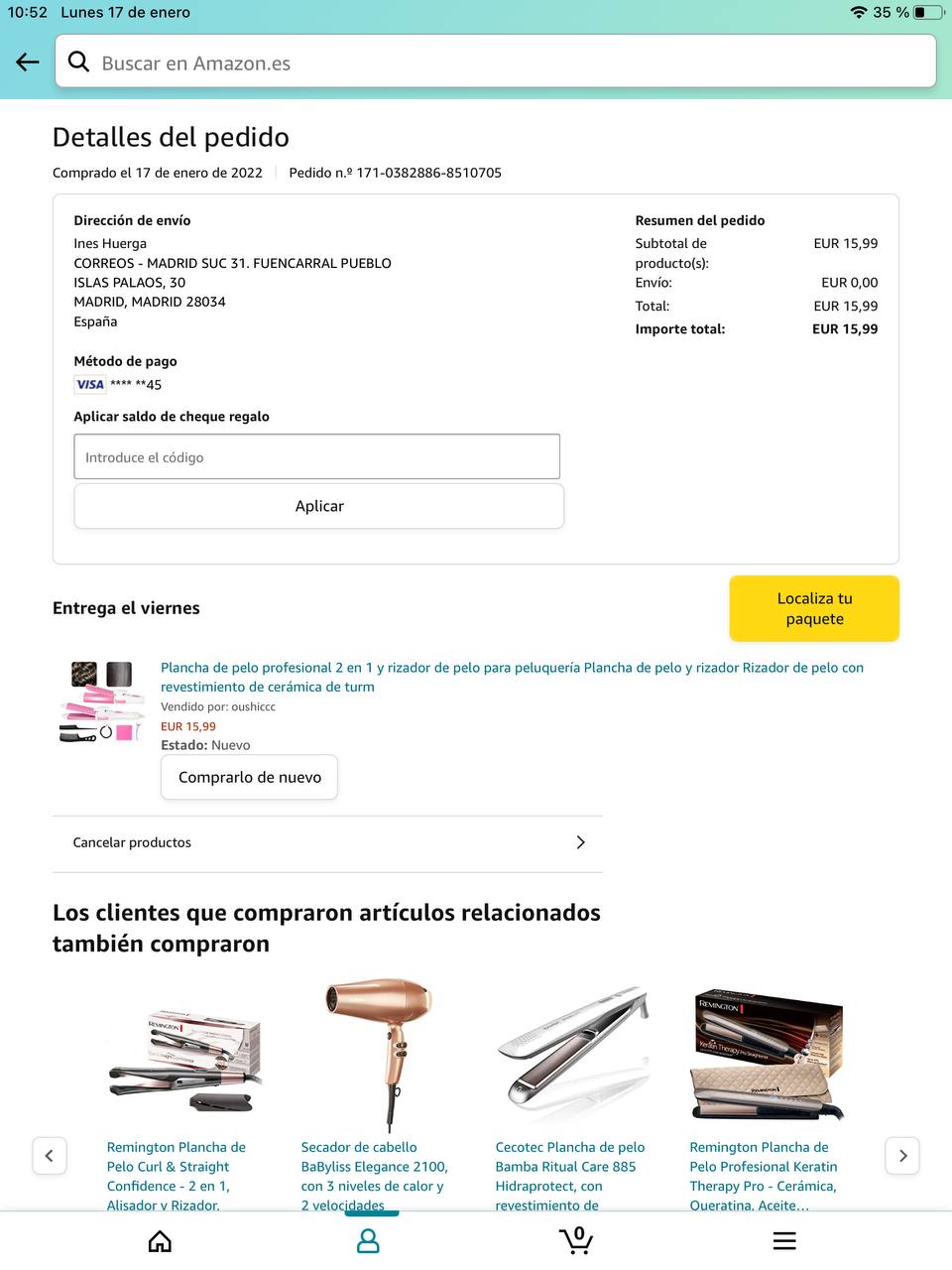The width and height of the screenshot is (952, 1270).
Task: Open the Plancha de pelo profesional product link
Action: (511, 677)
